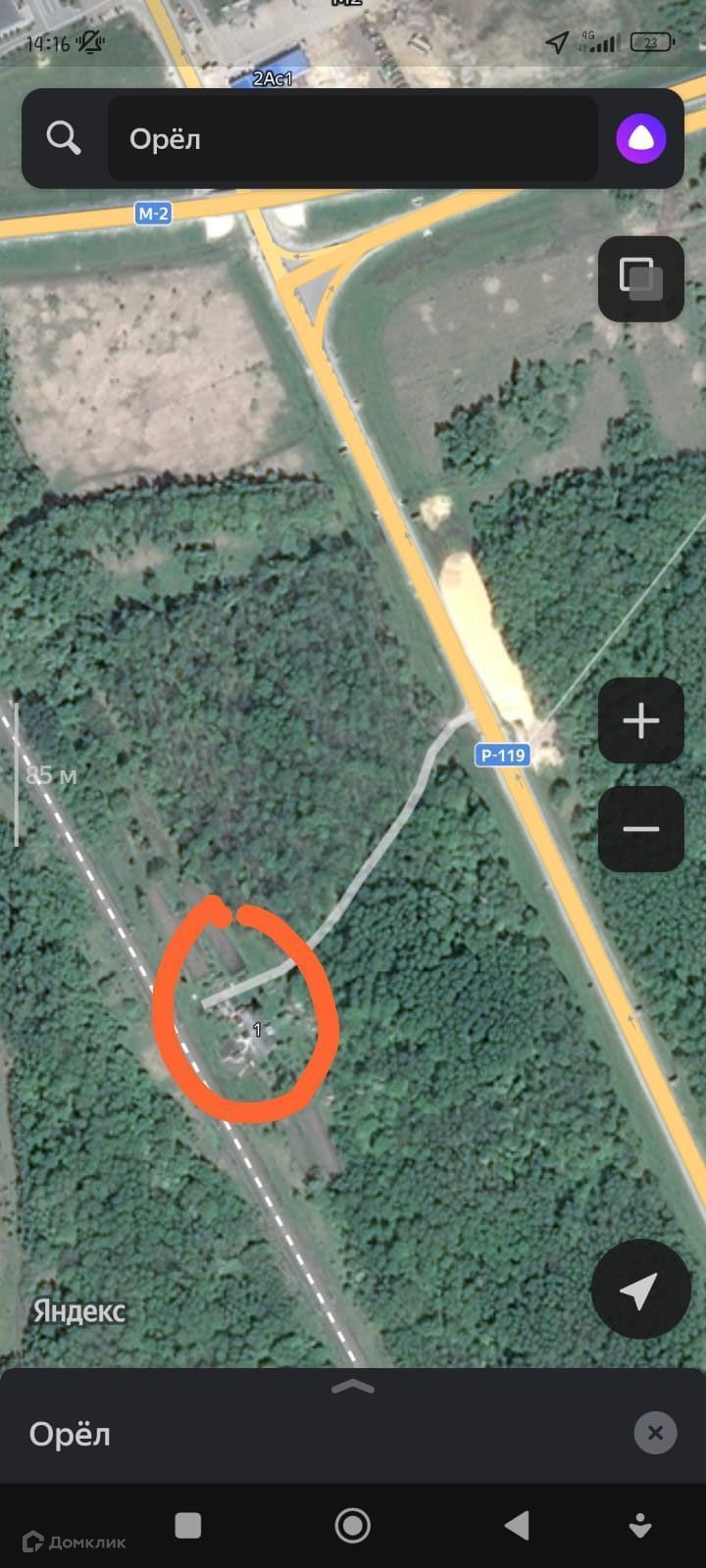Open the map layers button
The height and width of the screenshot is (1568, 706).
pyautogui.click(x=640, y=278)
